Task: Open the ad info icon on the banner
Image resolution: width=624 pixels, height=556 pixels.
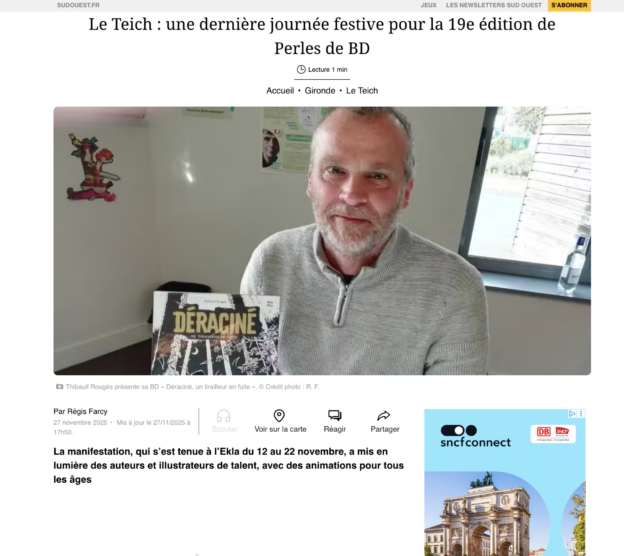Action: (573, 414)
